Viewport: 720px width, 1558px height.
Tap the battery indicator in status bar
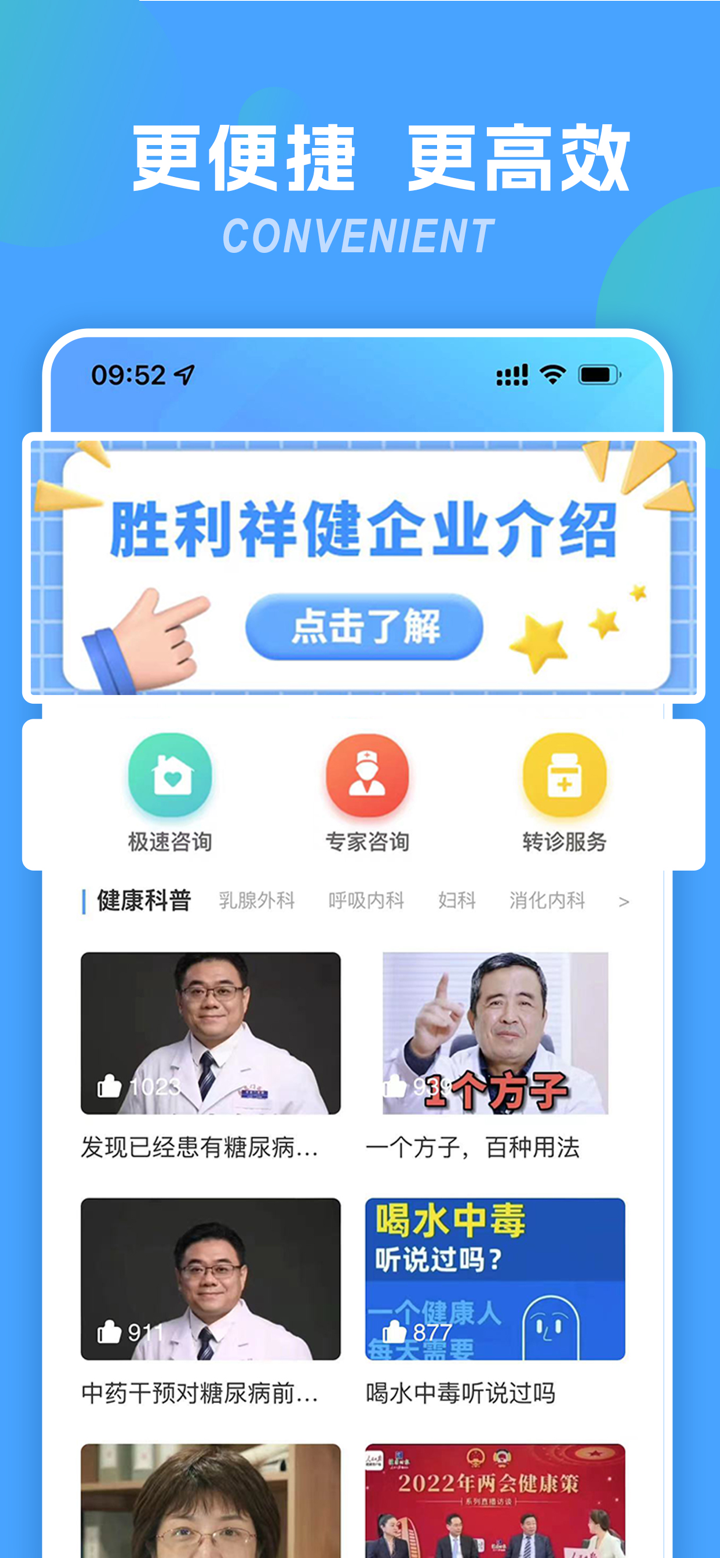click(600, 373)
